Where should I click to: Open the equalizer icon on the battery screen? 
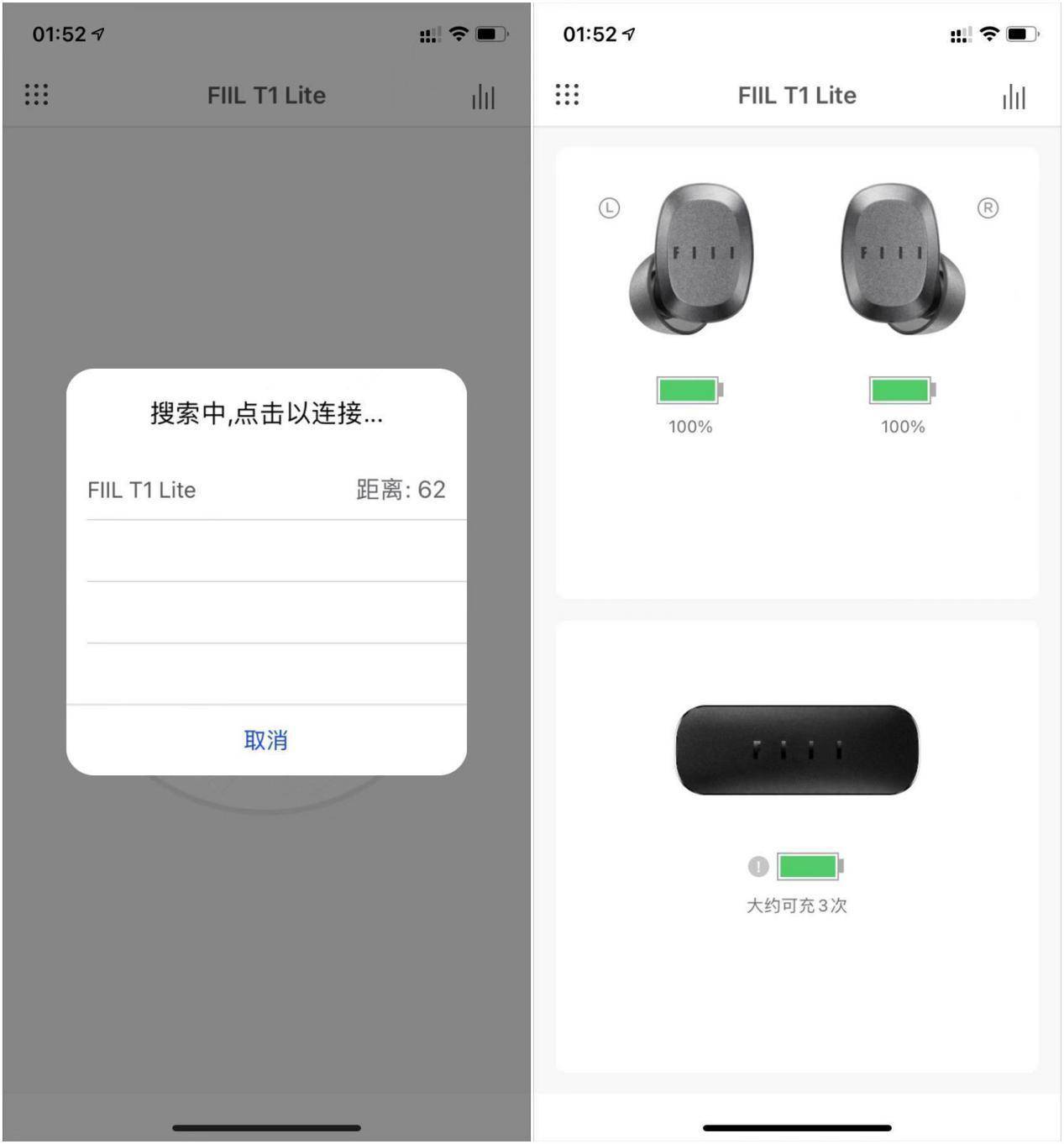tap(1014, 96)
